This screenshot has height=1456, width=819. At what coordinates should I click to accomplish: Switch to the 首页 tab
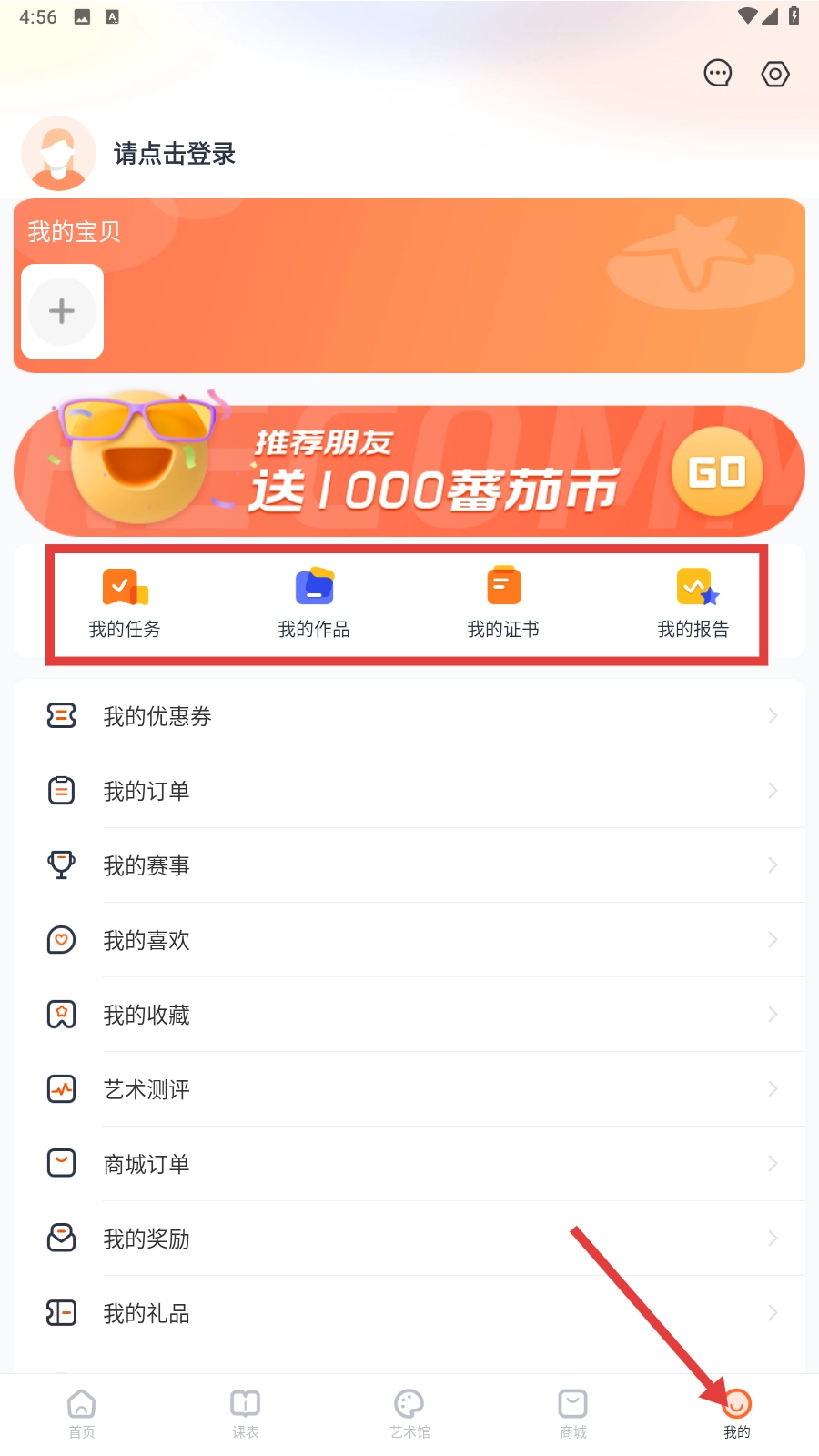[x=82, y=1414]
